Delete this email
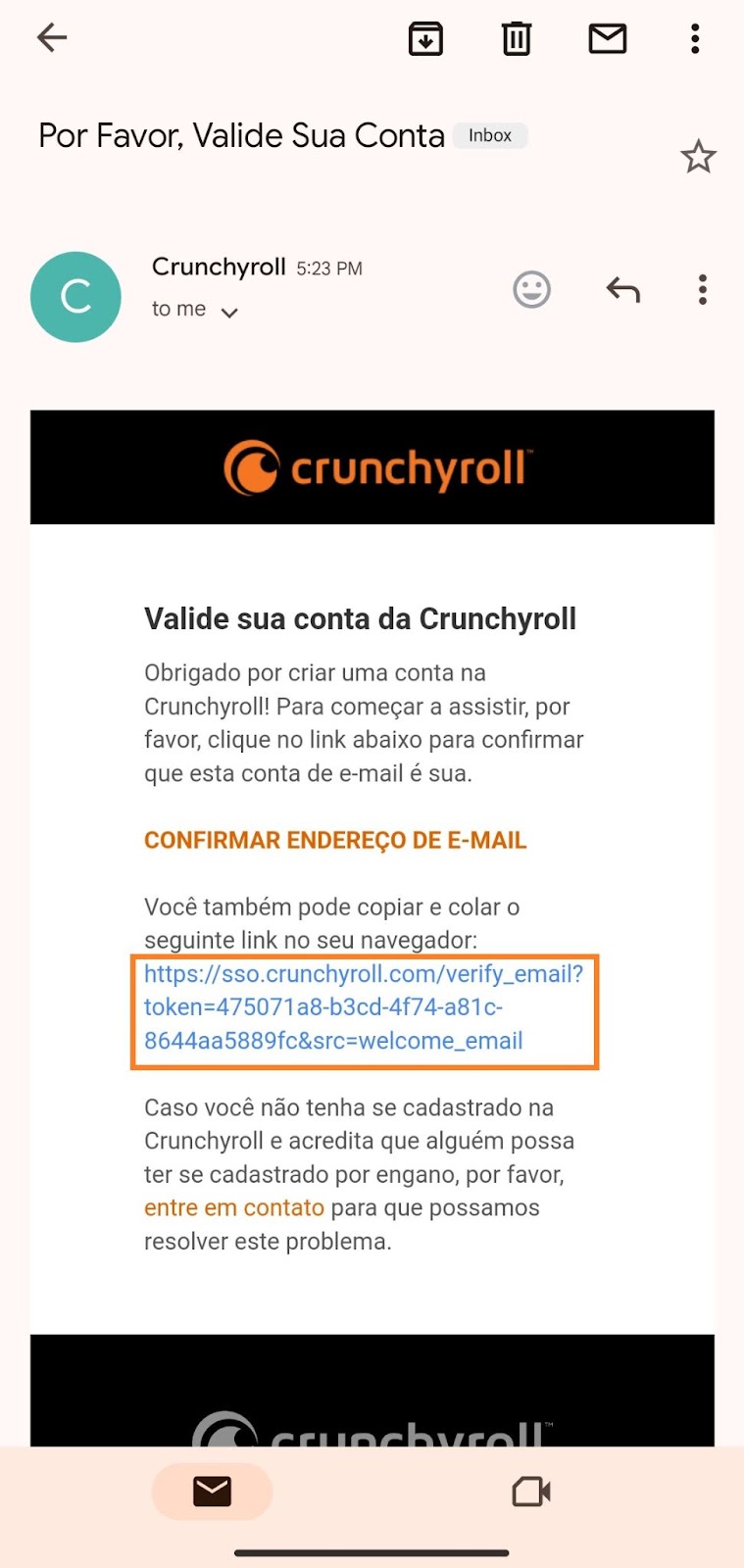The height and width of the screenshot is (1568, 744). coord(517,38)
